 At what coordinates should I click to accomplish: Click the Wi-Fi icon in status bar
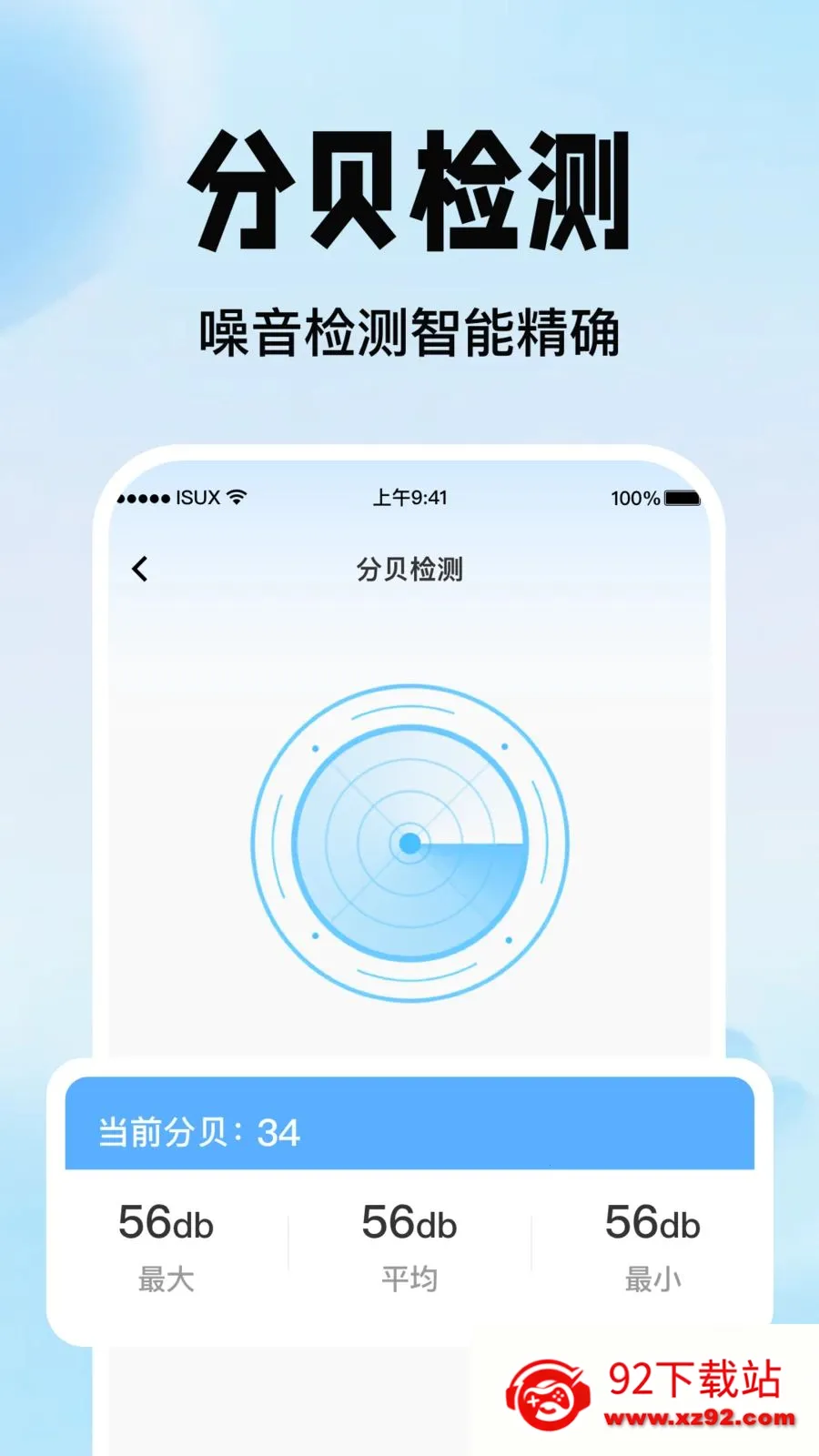coord(238,498)
